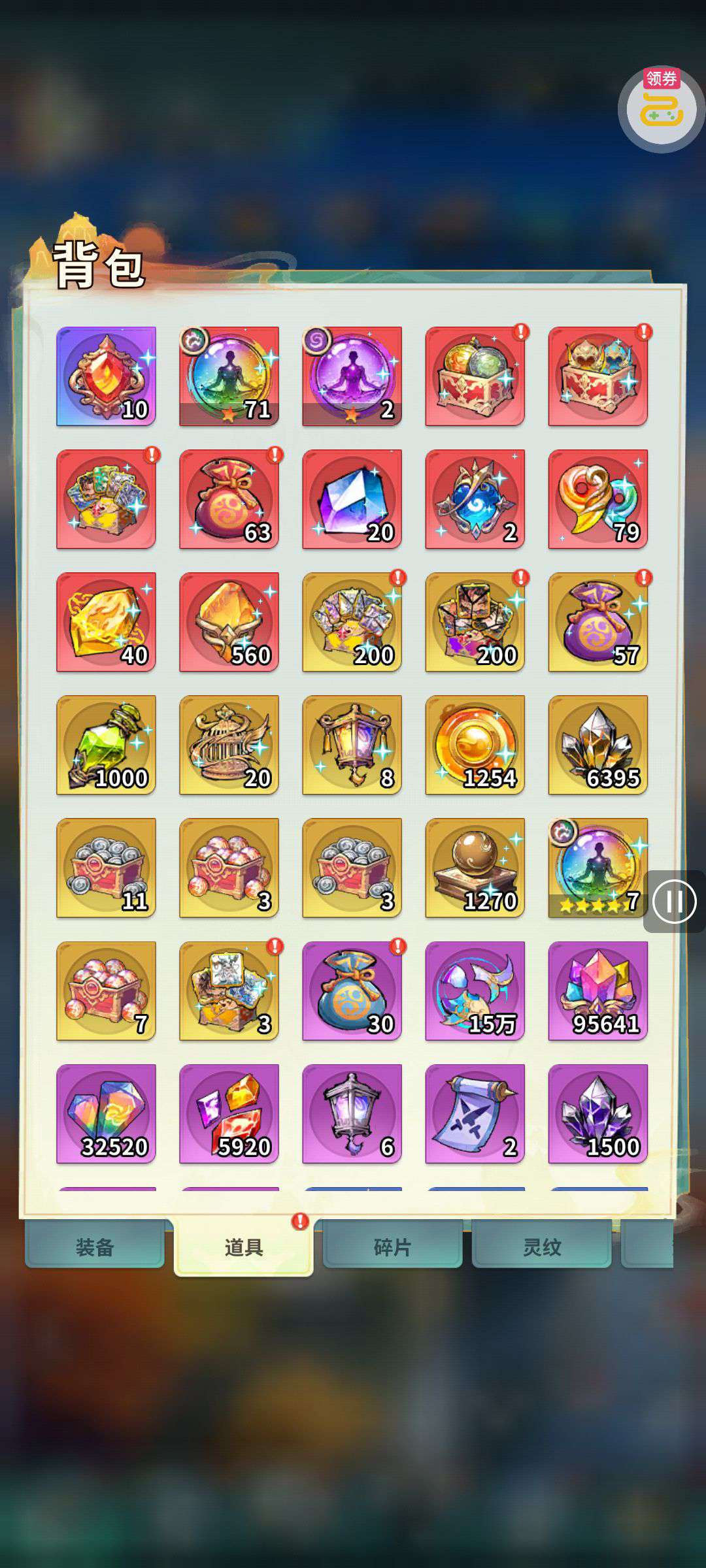Open the red gem item with count 10
Viewport: 706px width, 1568px height.
106,376
